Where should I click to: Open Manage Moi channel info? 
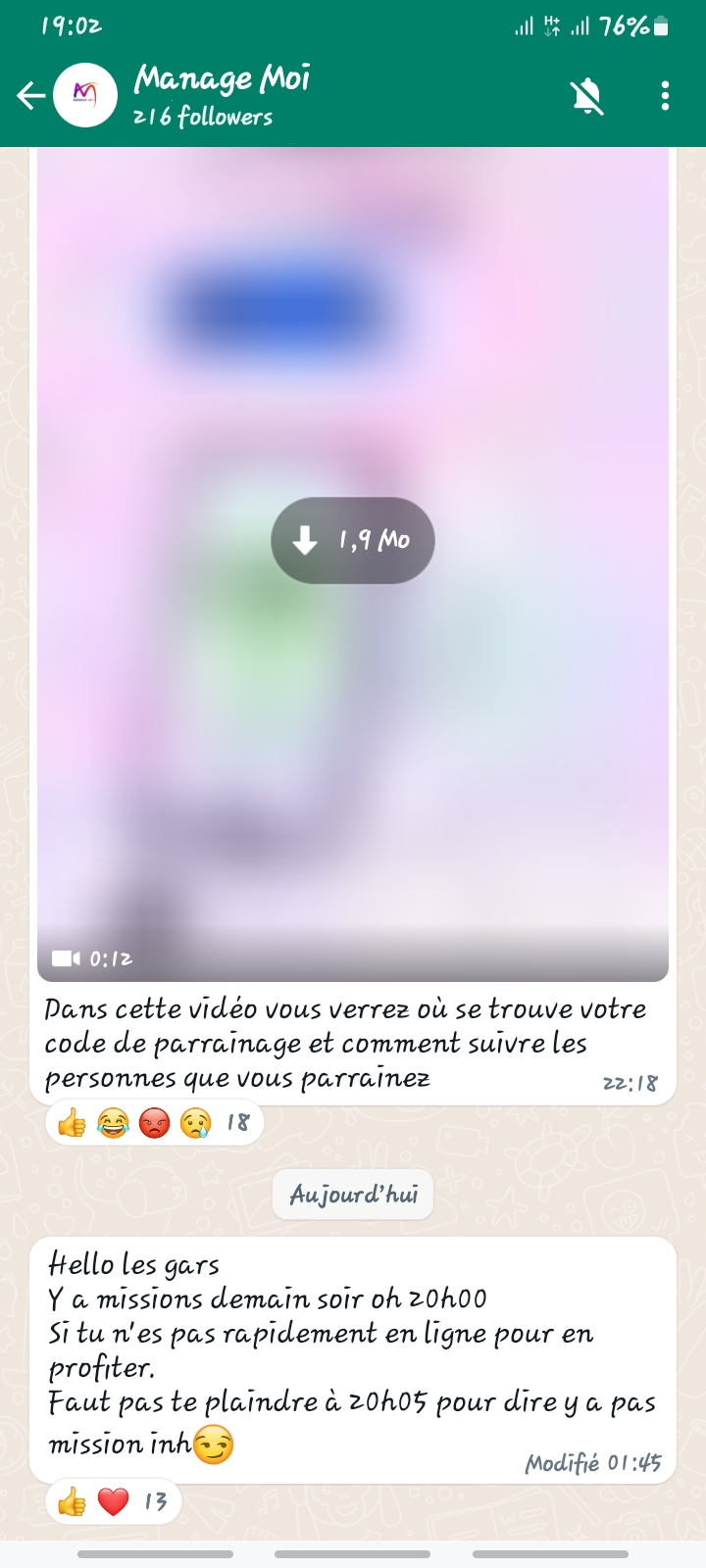[222, 95]
